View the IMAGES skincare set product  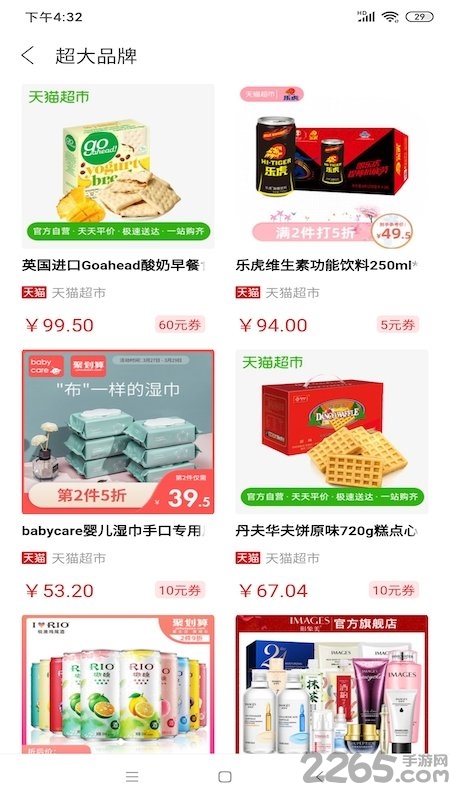click(x=332, y=684)
